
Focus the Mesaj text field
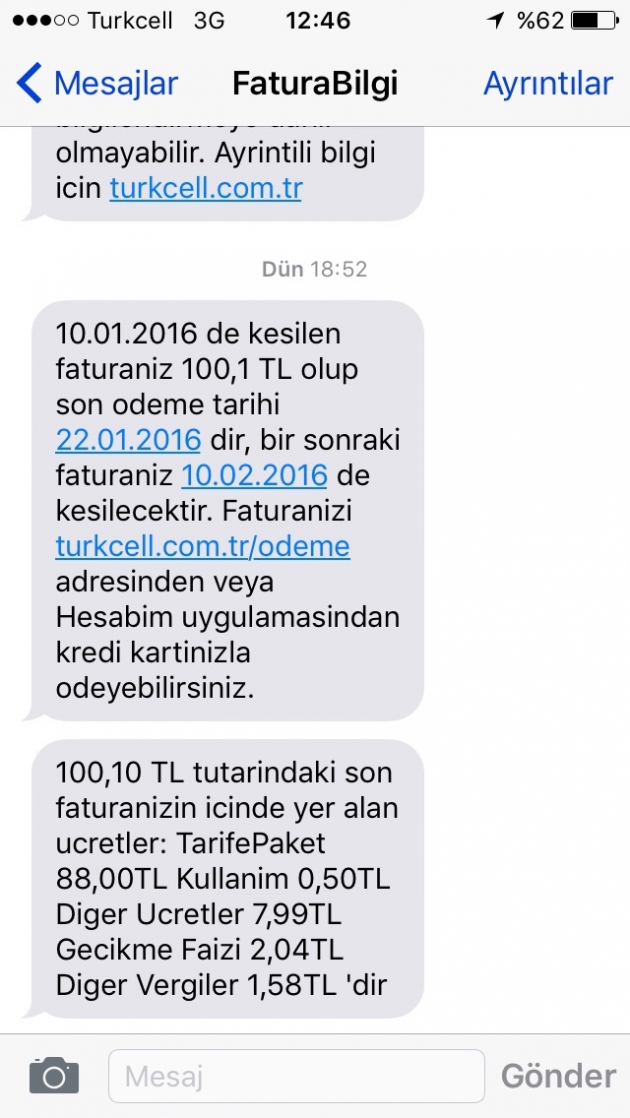point(296,1076)
